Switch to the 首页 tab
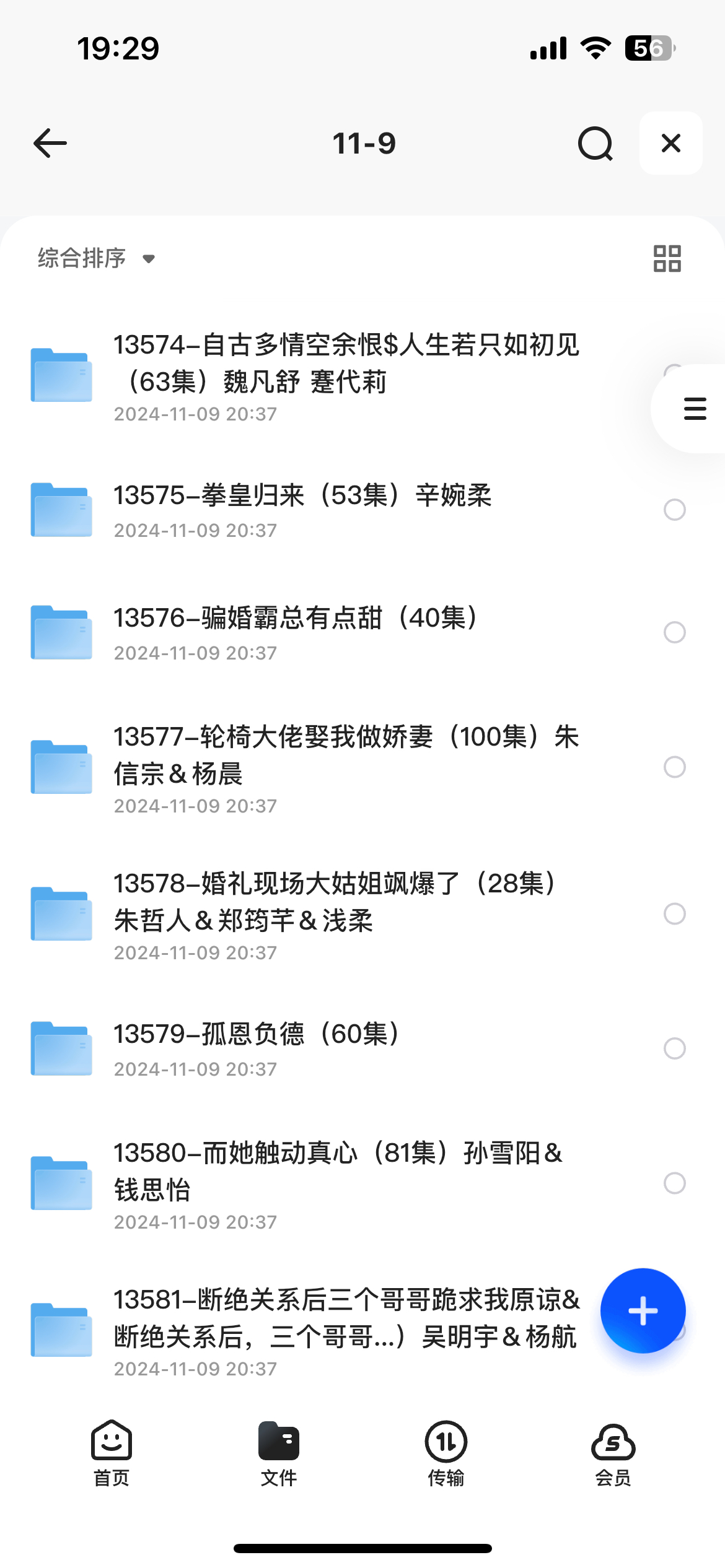725x1568 pixels. (x=112, y=1453)
